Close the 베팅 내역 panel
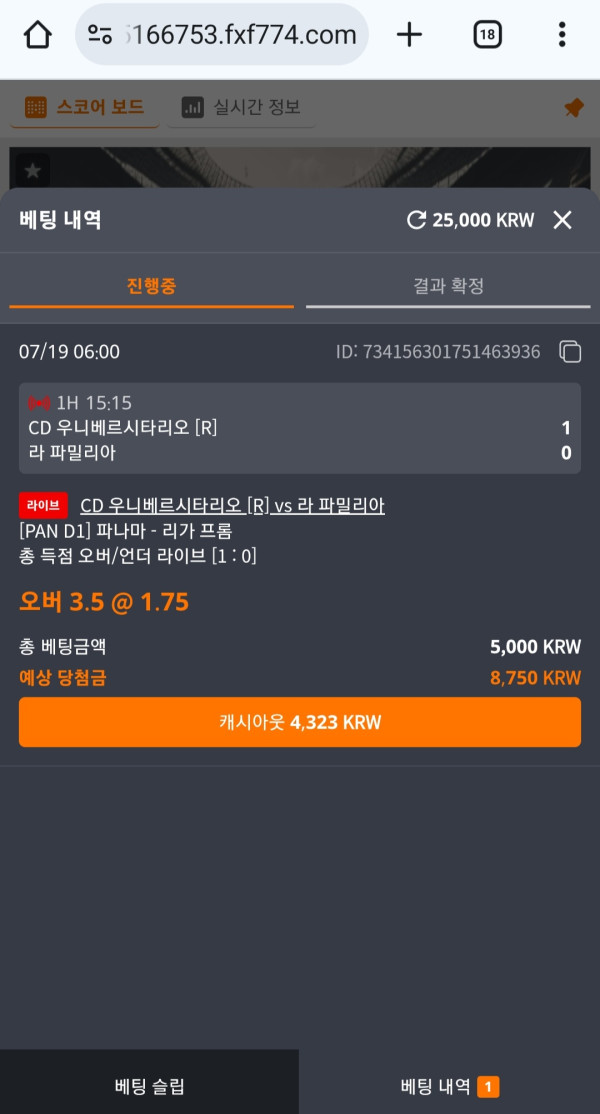 click(562, 220)
